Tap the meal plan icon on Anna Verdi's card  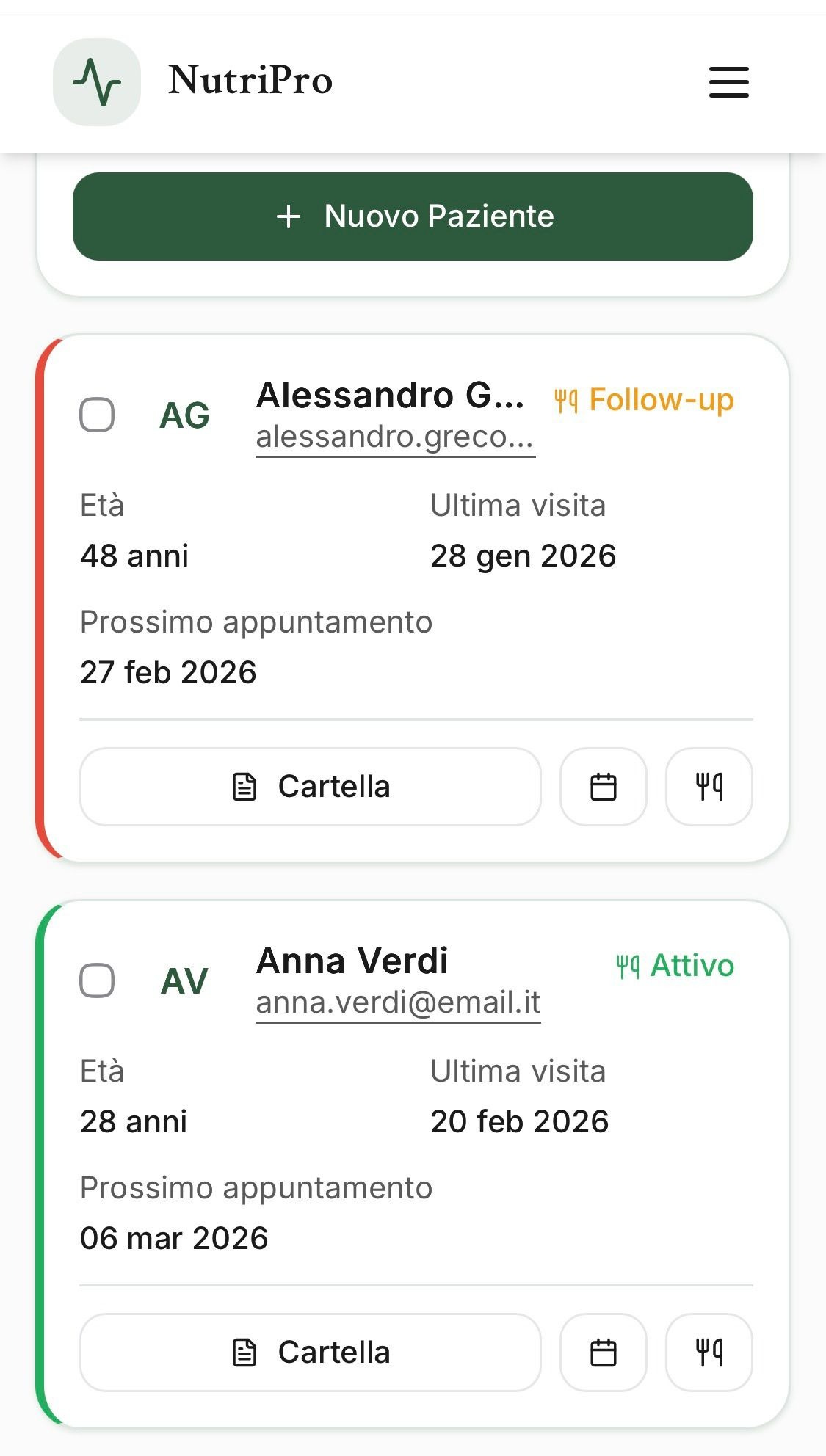(x=709, y=1353)
